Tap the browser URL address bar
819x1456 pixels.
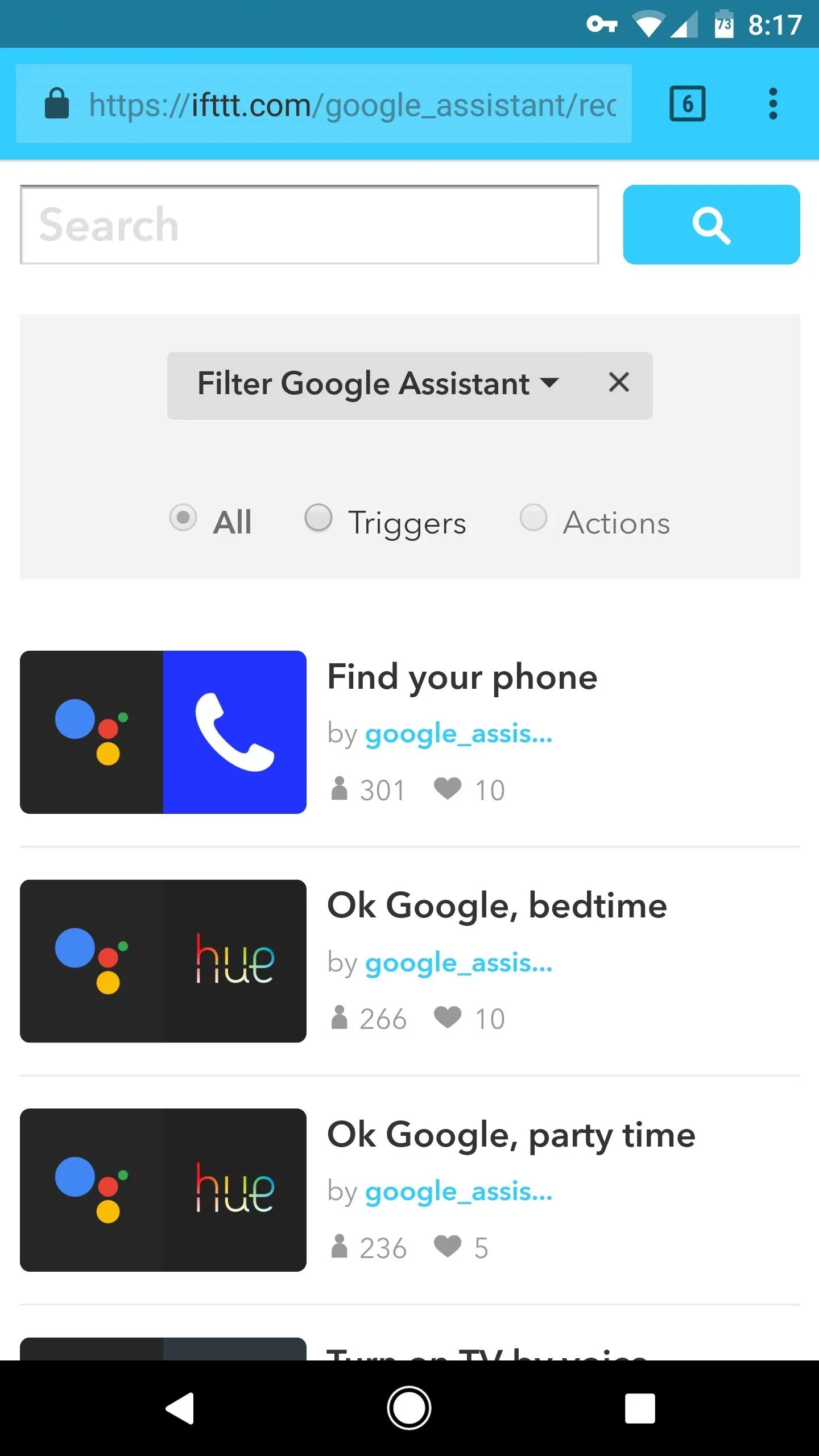(324, 104)
